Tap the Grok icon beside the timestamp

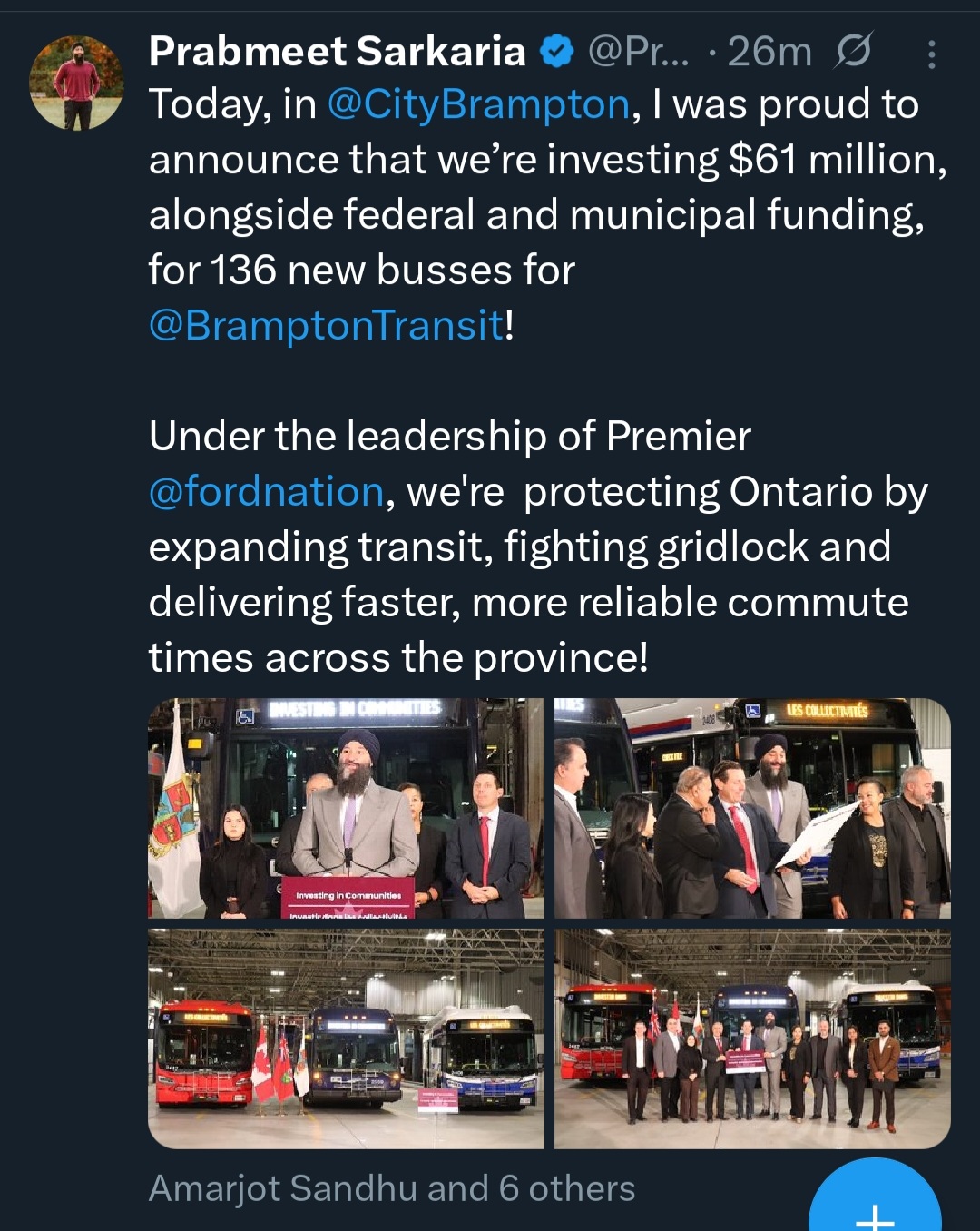(854, 51)
